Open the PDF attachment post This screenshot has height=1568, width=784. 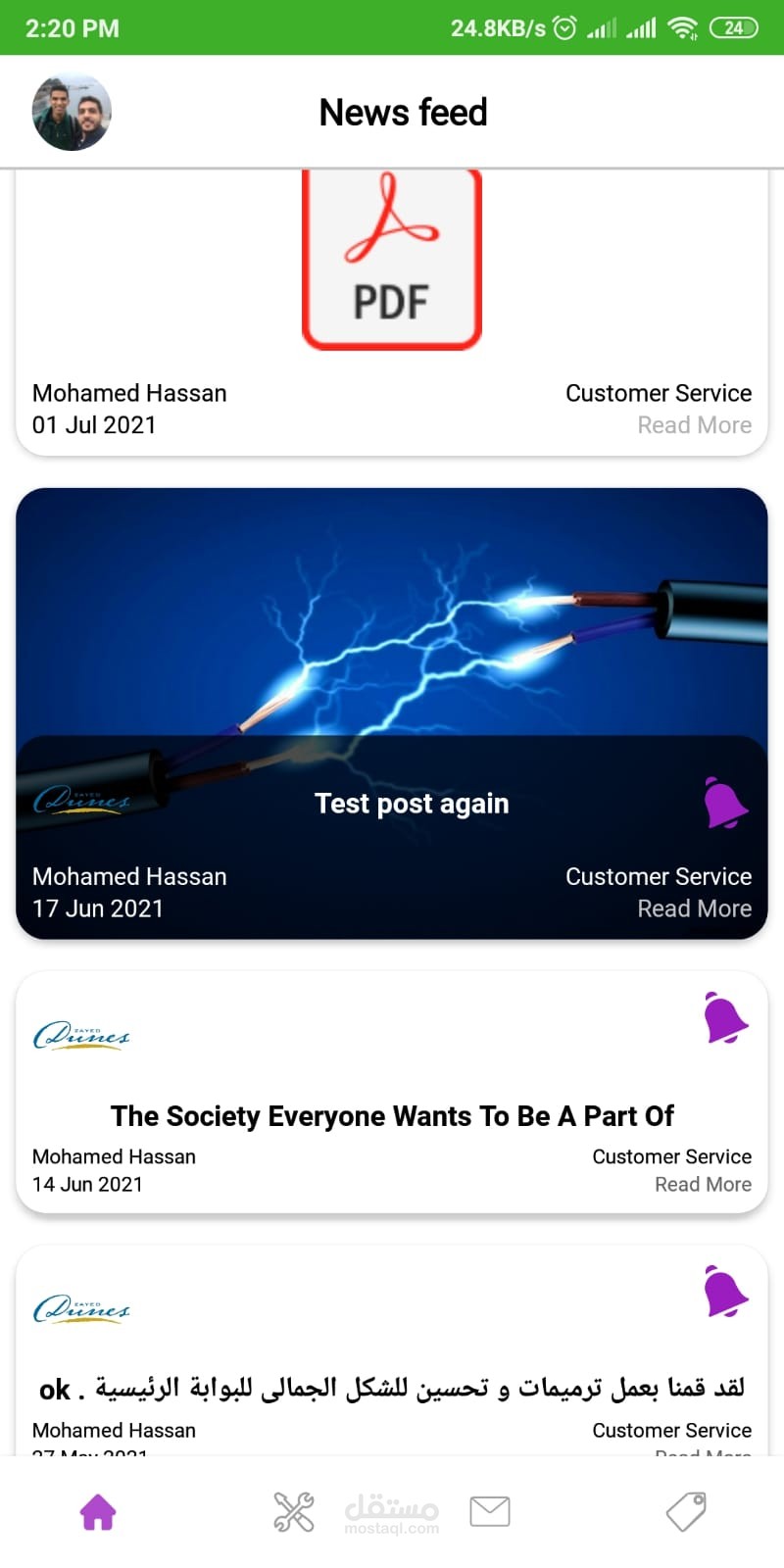[392, 312]
